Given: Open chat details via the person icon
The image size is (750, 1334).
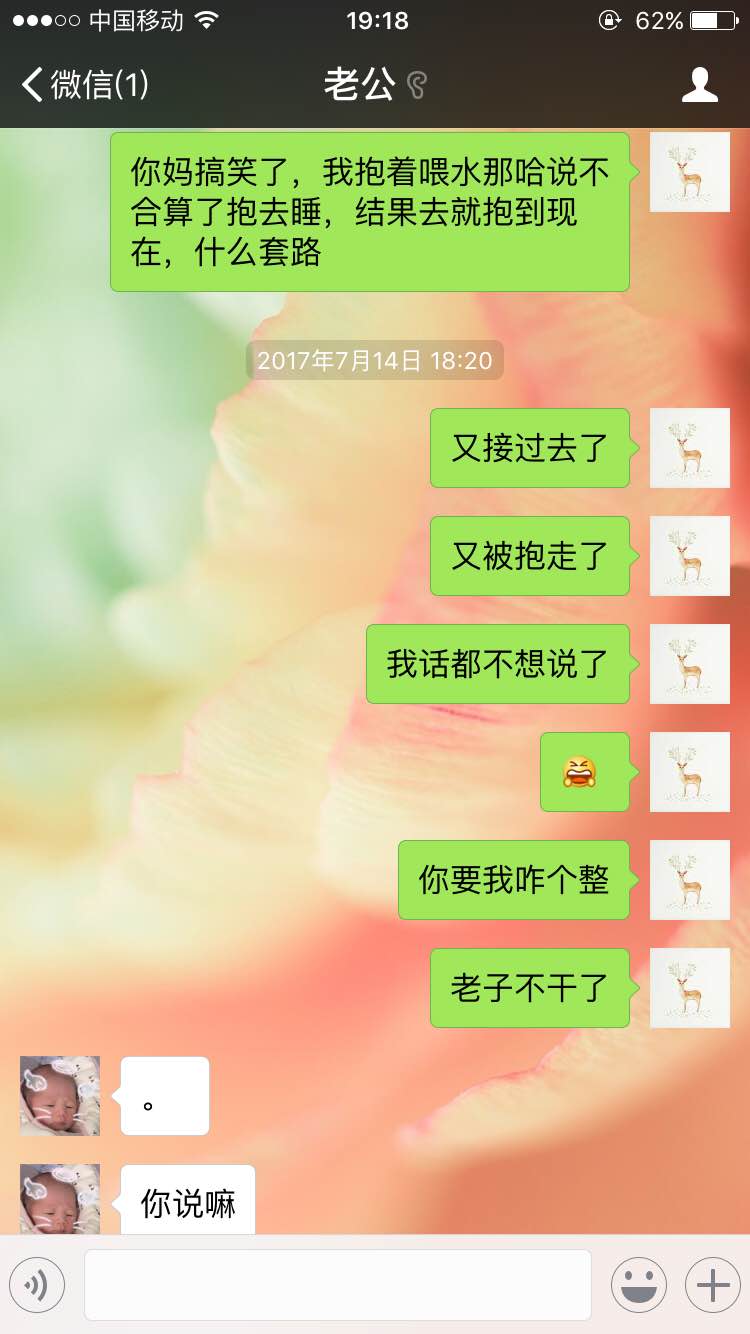Looking at the screenshot, I should tap(699, 85).
